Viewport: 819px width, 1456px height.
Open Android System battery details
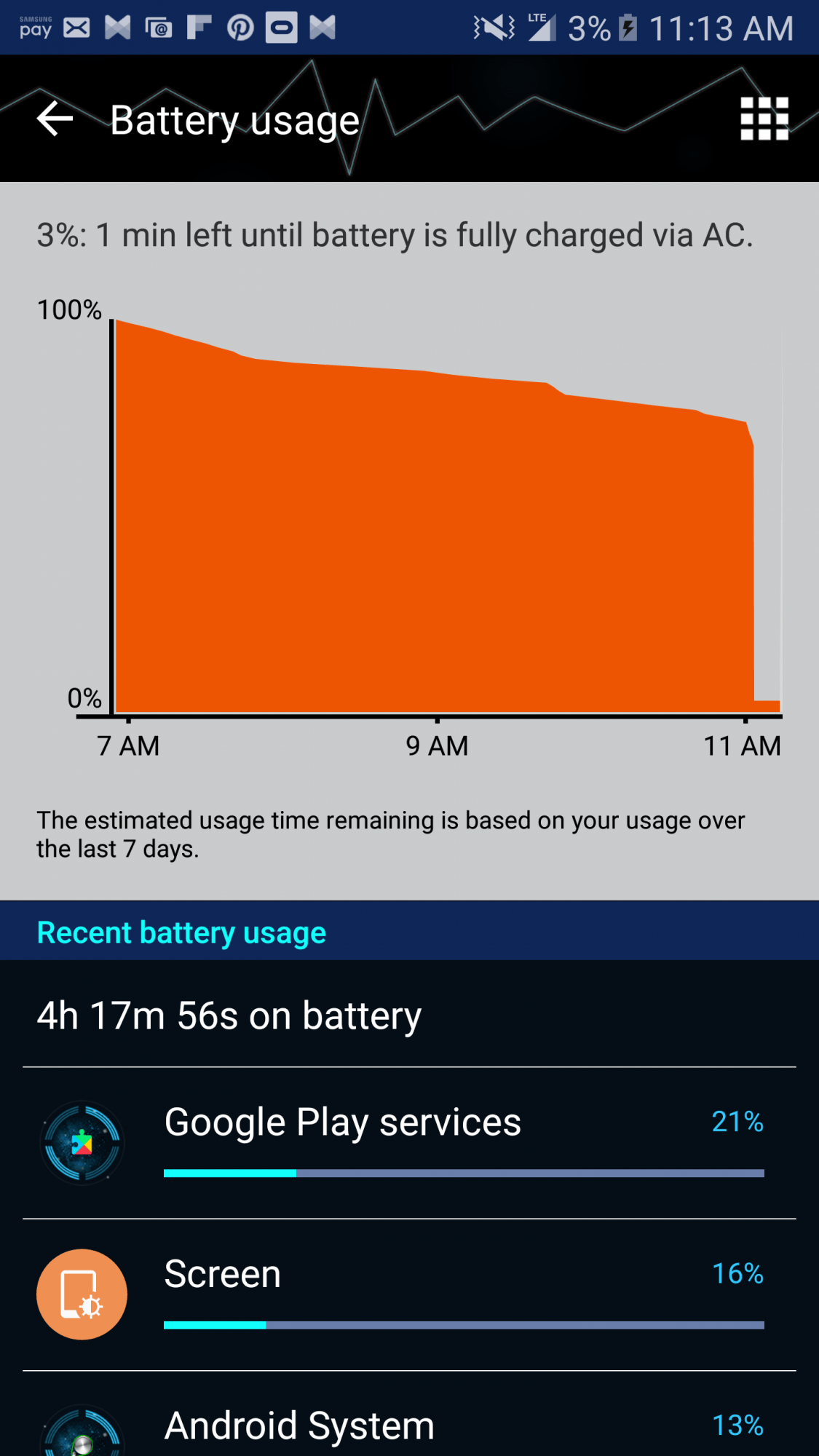409,1425
